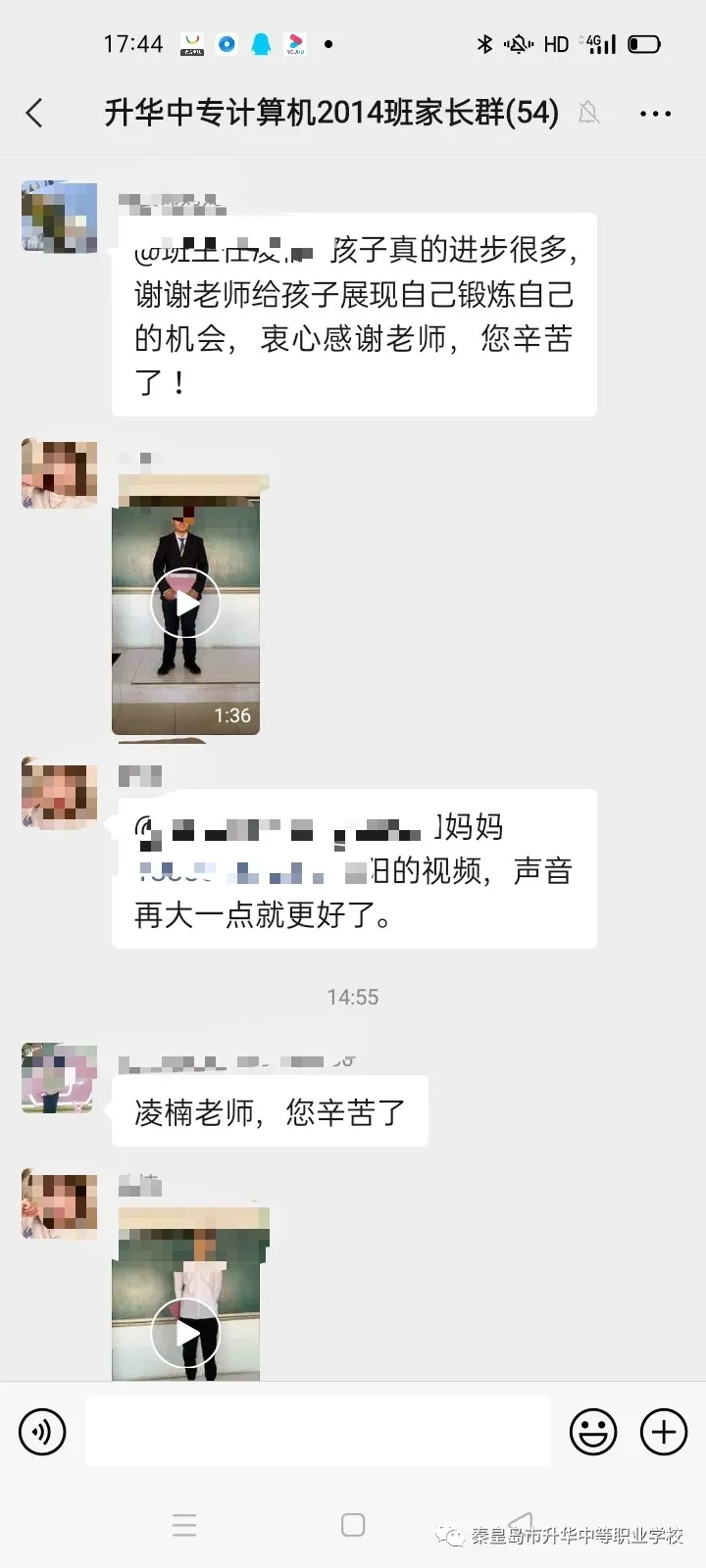
Task: Play the 1:36 video message
Action: pyautogui.click(x=185, y=604)
